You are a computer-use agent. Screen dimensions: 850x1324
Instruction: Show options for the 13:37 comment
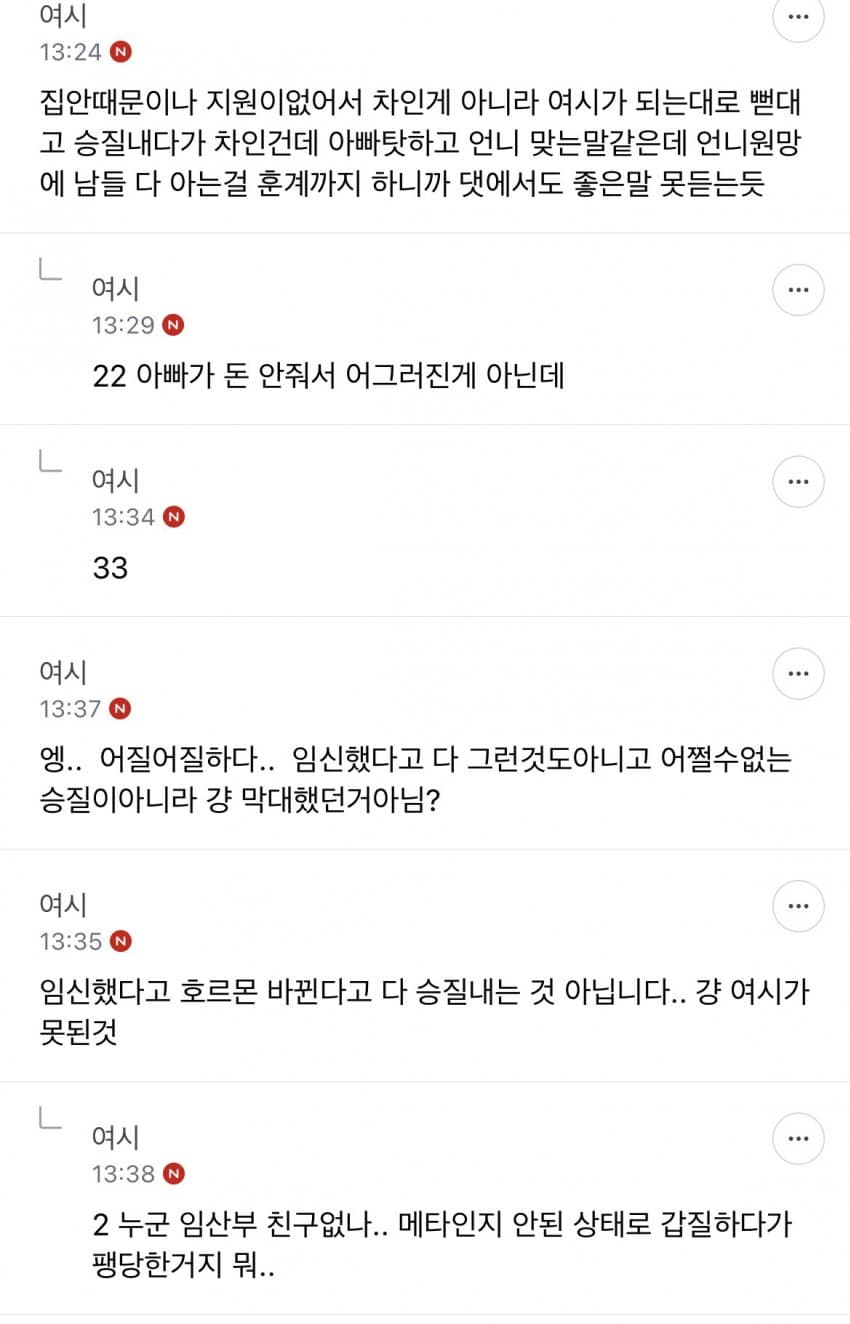pos(798,673)
